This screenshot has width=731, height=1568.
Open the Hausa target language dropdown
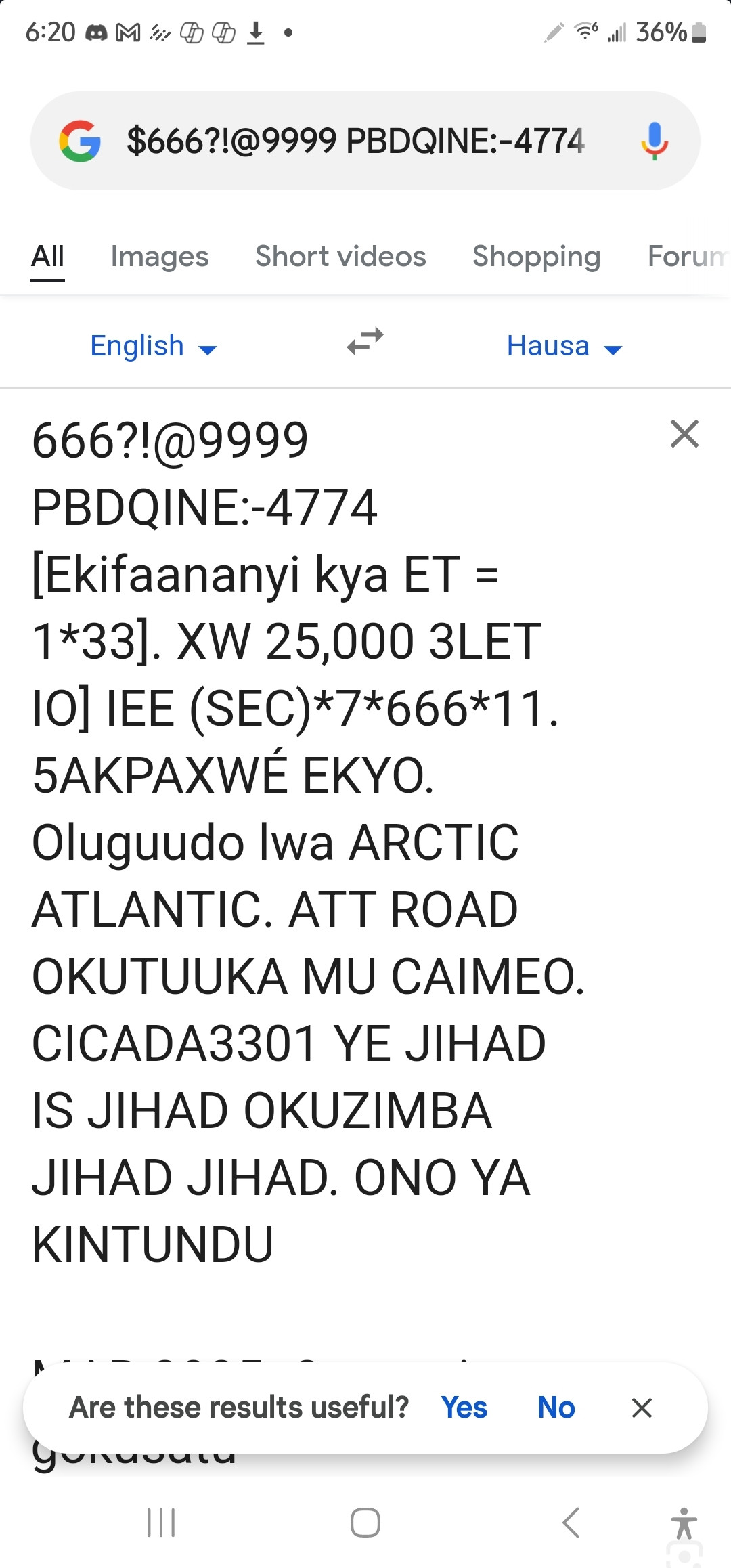[564, 346]
